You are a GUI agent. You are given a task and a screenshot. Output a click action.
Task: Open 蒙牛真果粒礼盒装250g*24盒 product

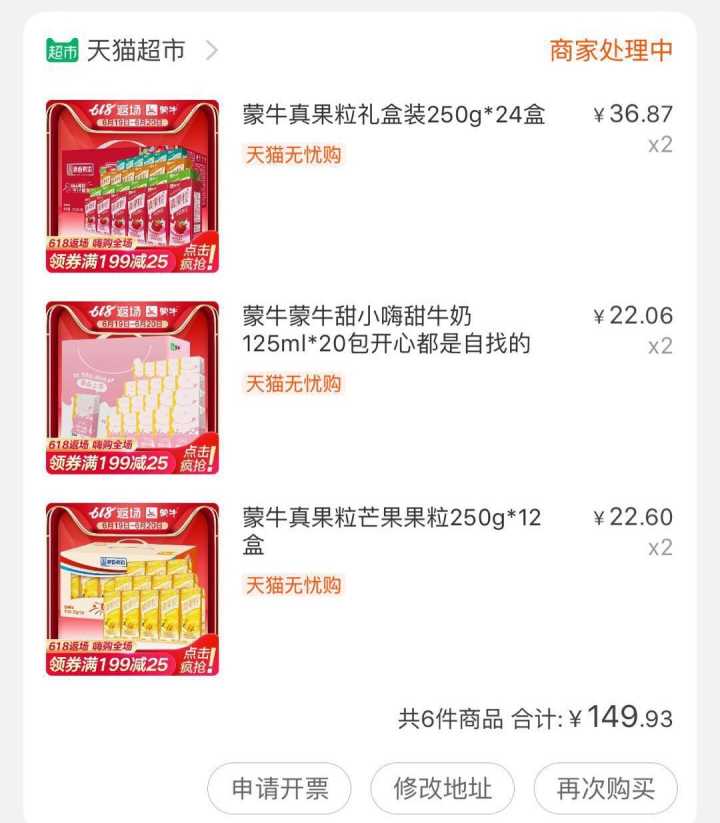click(393, 114)
